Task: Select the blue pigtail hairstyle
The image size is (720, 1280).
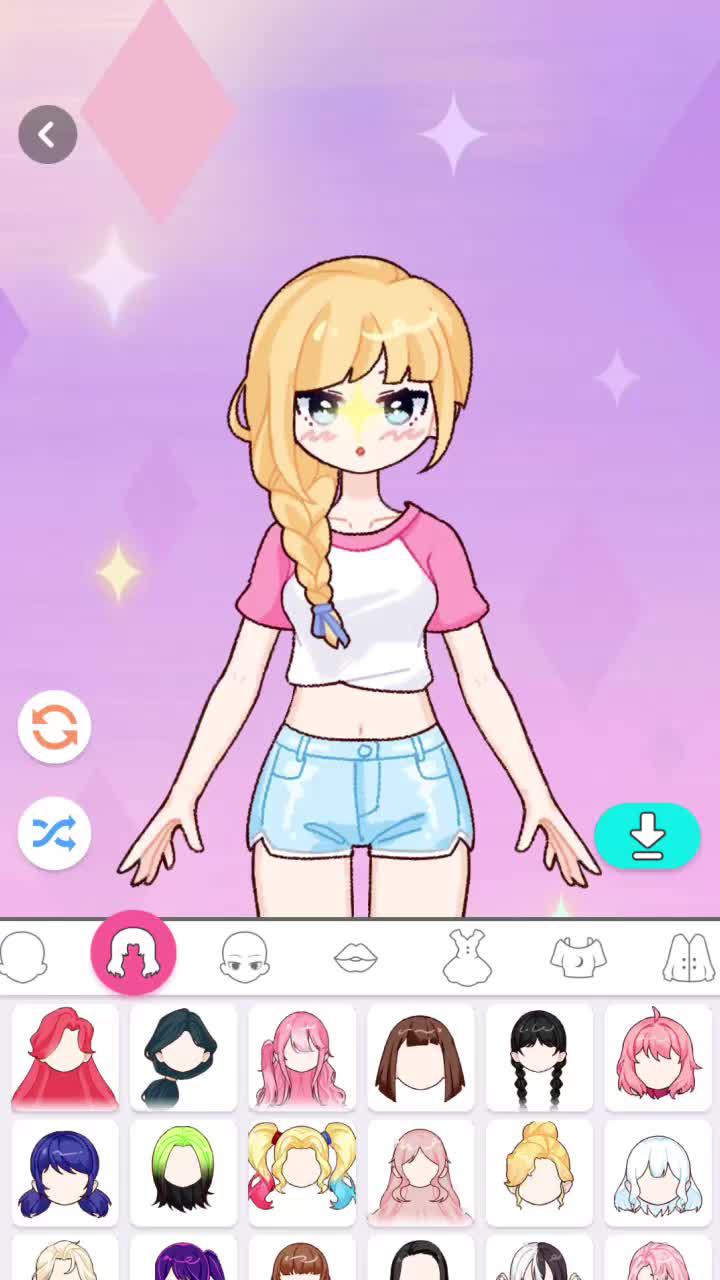Action: (x=64, y=1172)
